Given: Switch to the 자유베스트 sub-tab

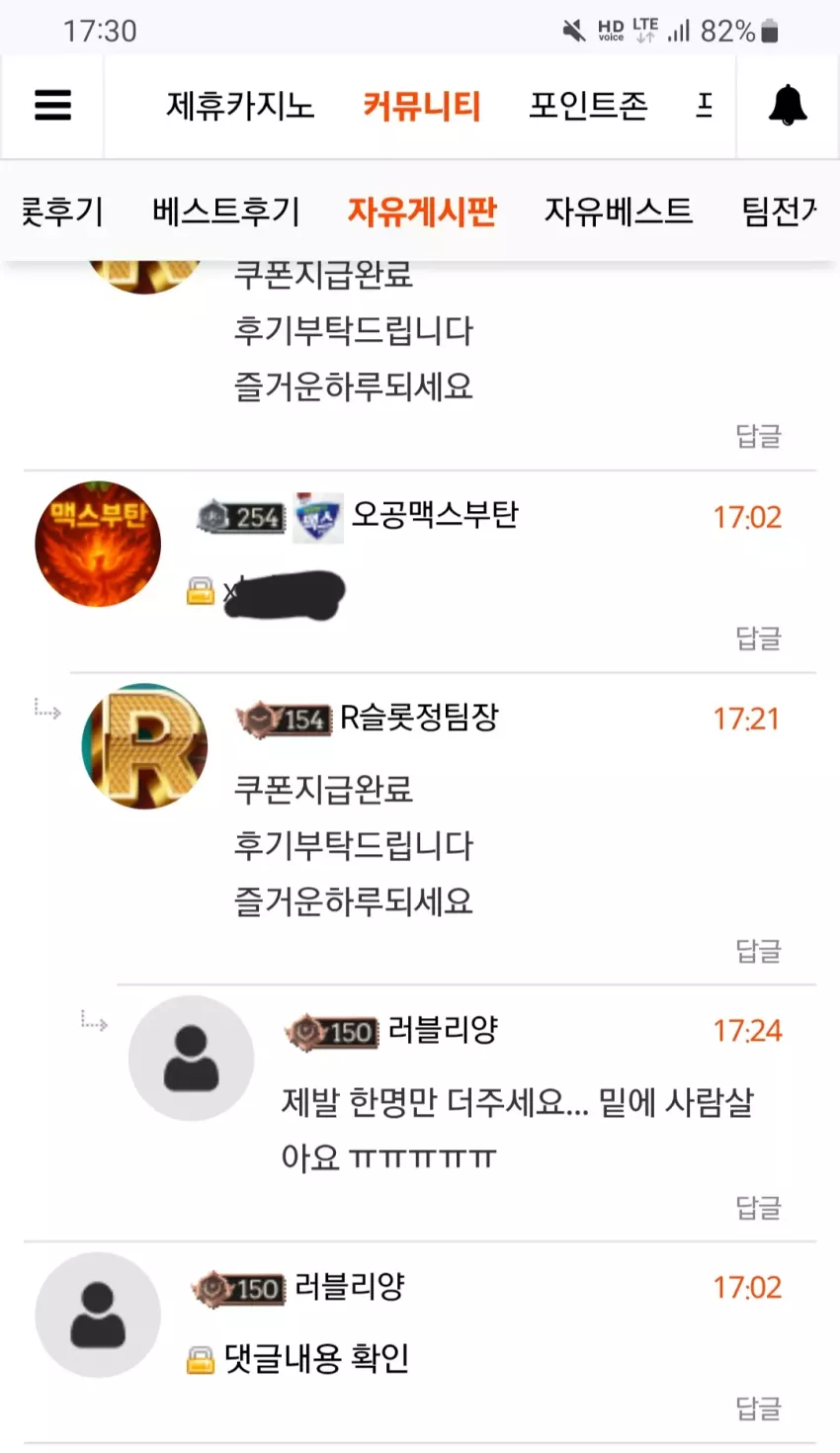Looking at the screenshot, I should pyautogui.click(x=619, y=211).
